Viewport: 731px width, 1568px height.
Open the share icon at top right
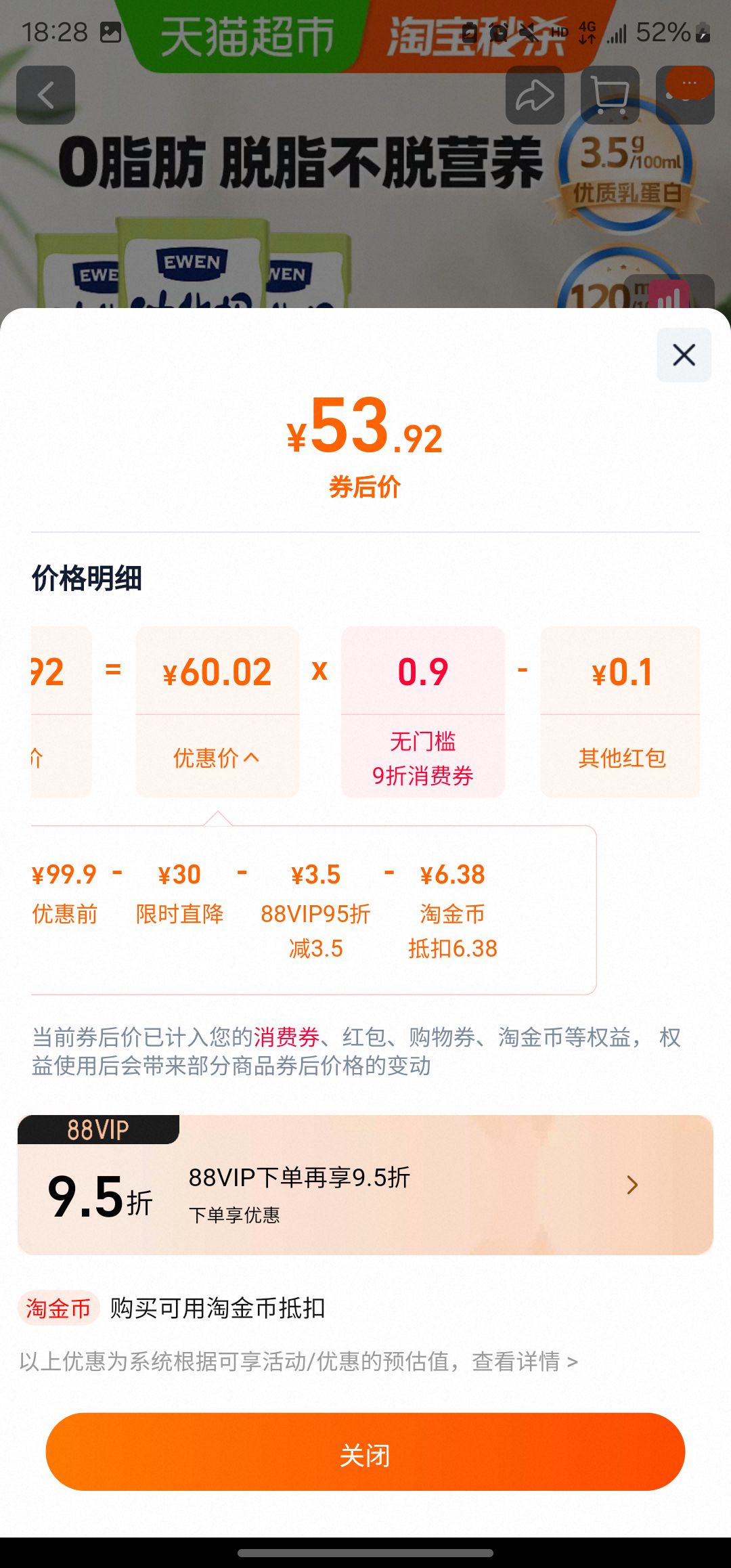[x=535, y=95]
